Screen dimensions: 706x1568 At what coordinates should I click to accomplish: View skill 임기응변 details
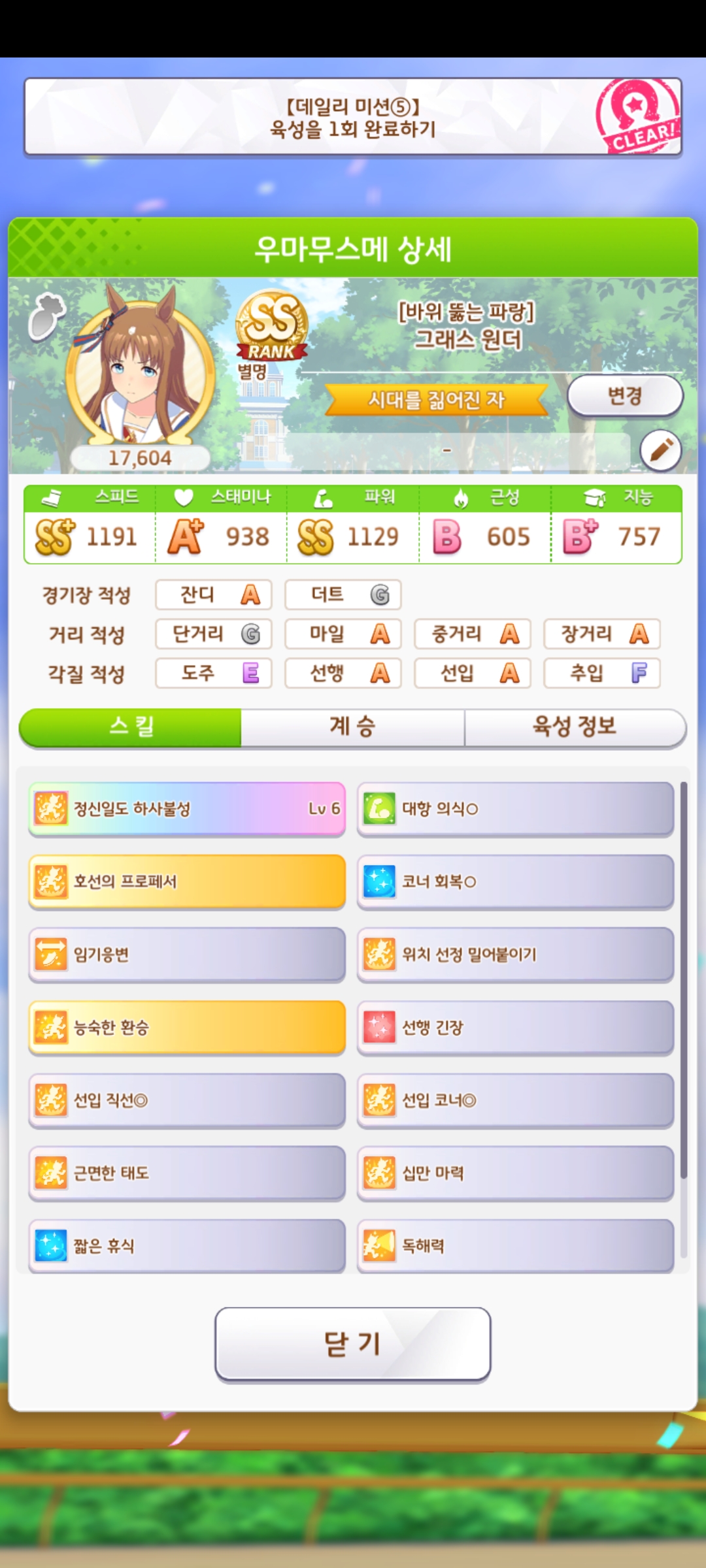(187, 955)
